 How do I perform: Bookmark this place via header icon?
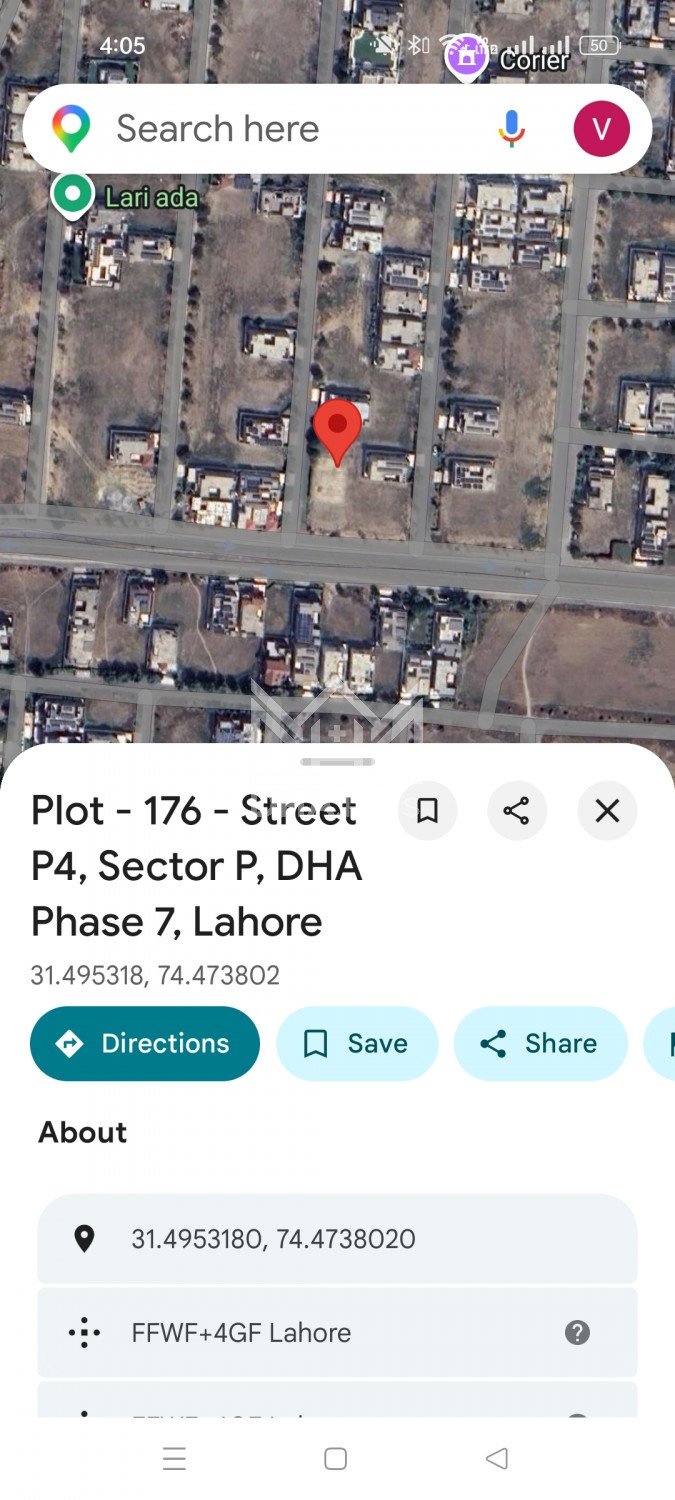tap(427, 811)
